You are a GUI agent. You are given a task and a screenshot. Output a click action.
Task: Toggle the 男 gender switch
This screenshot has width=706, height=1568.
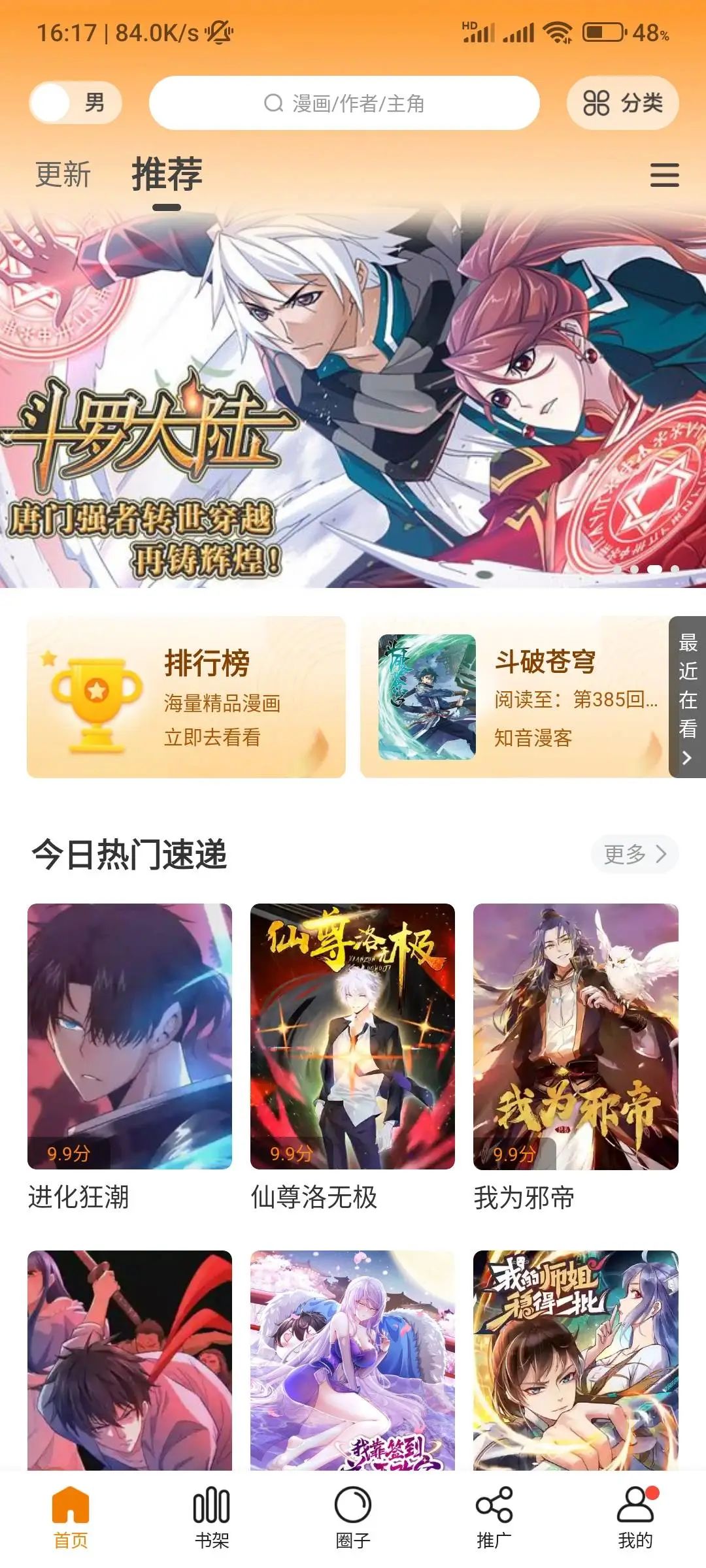75,103
